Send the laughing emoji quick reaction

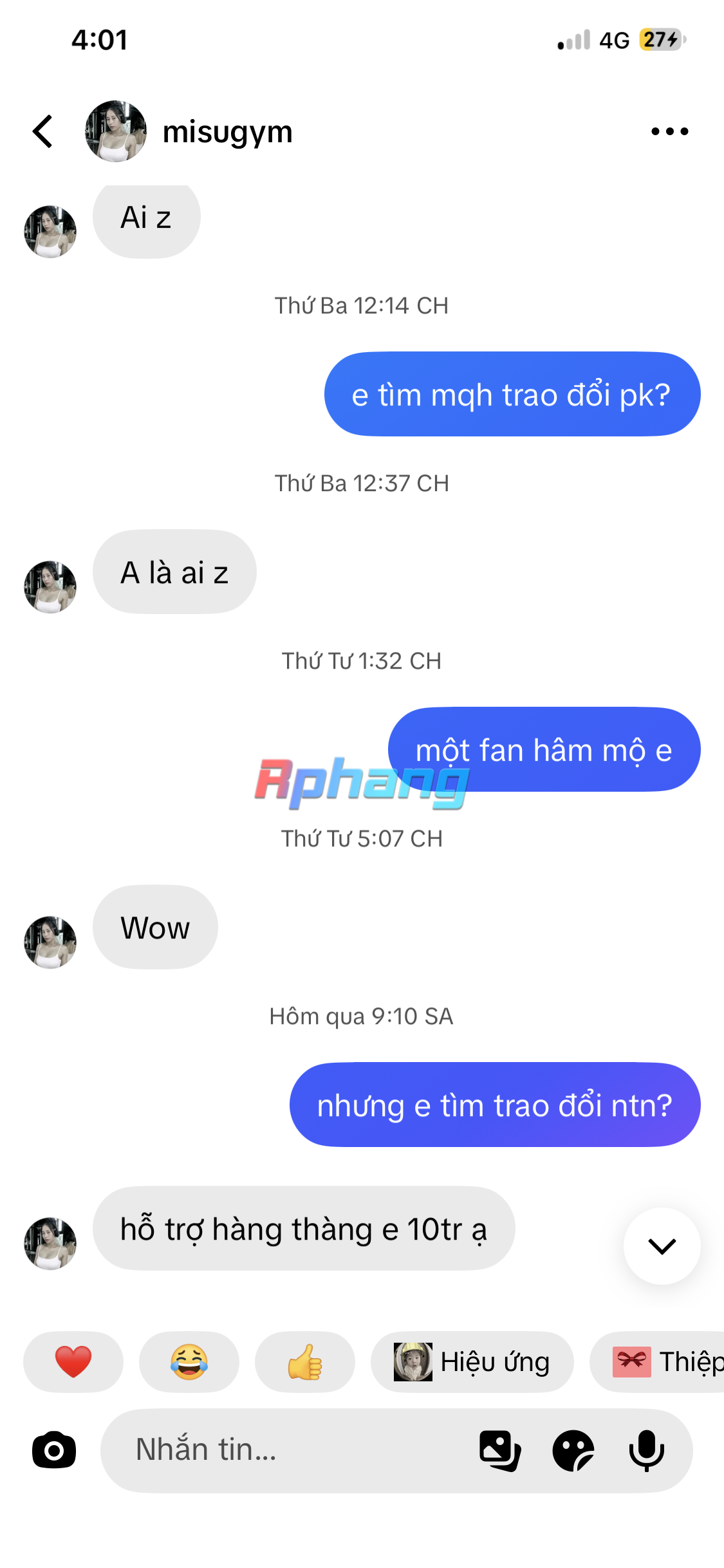coord(189,1361)
